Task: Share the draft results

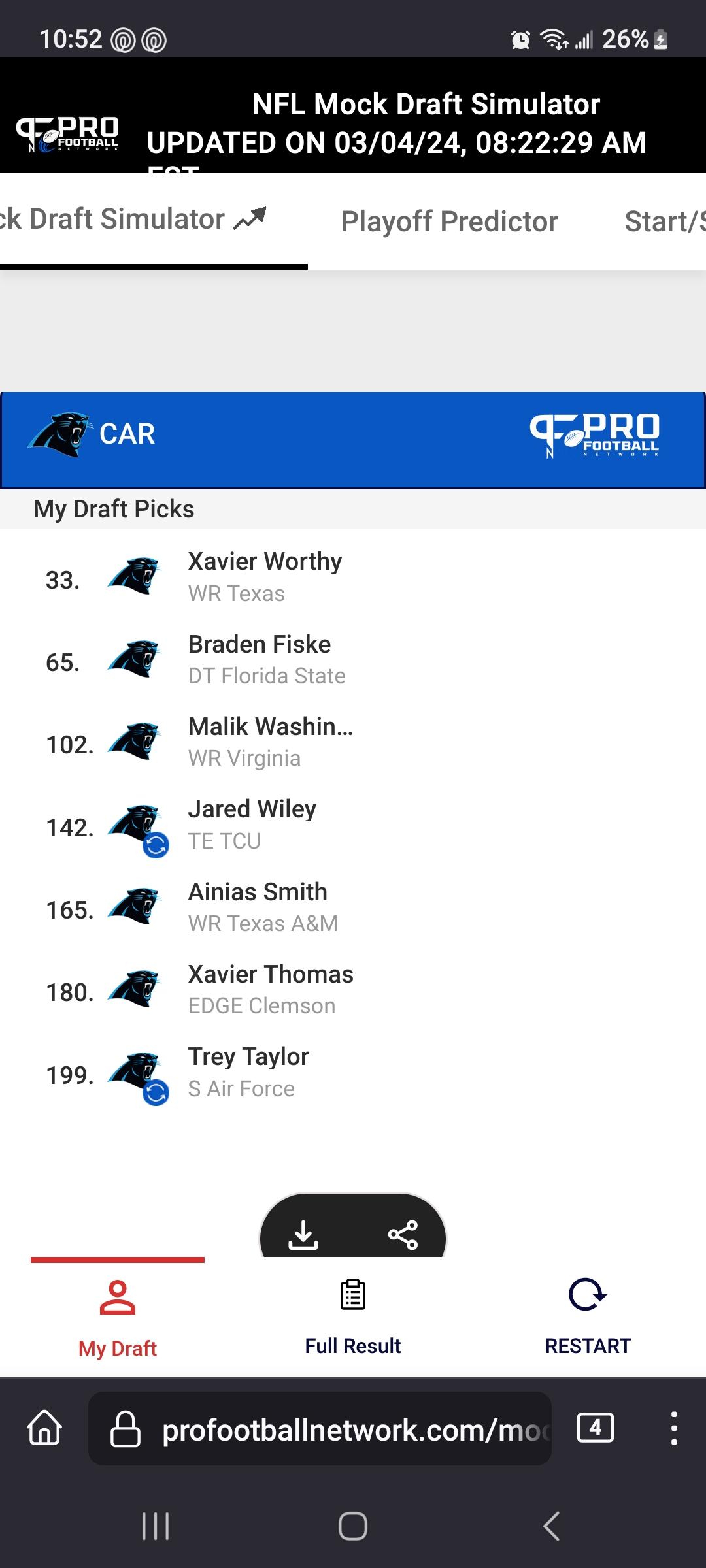Action: tap(403, 1234)
